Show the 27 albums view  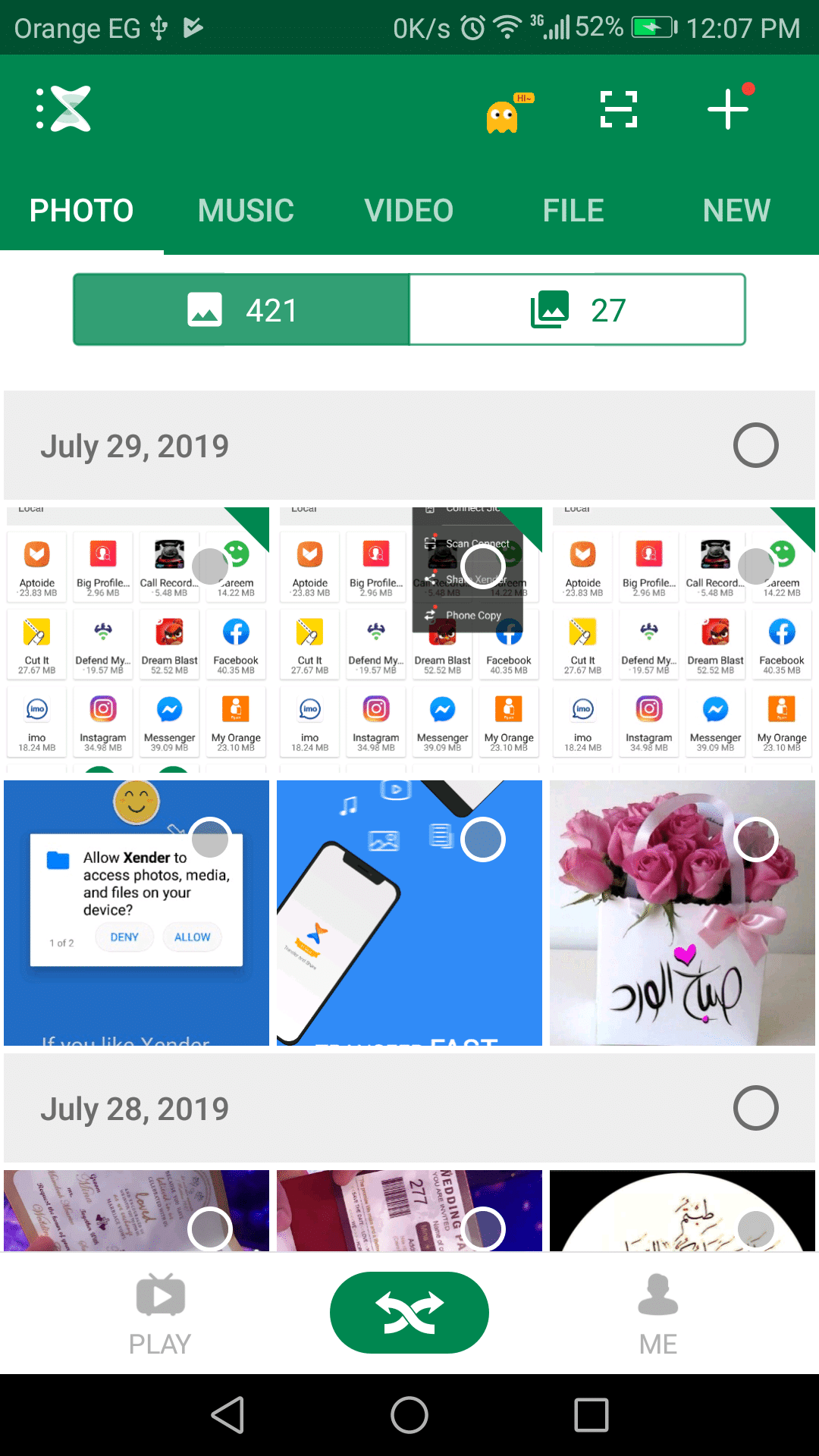point(578,309)
